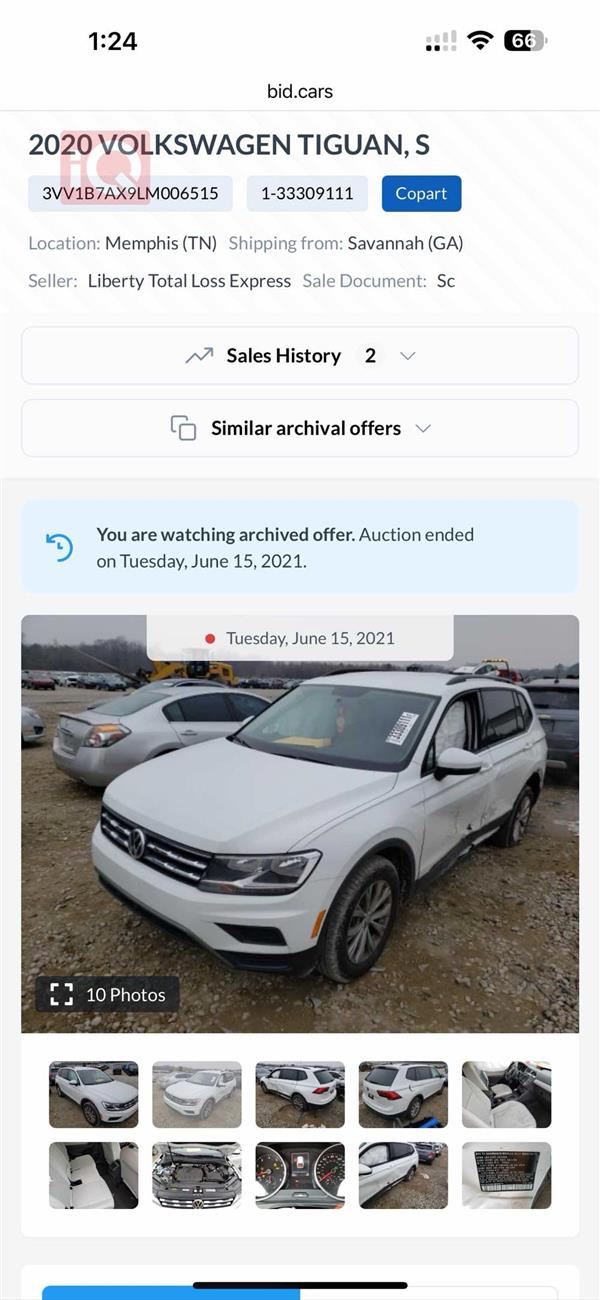Select the front seats interior thumbnail

point(506,1095)
